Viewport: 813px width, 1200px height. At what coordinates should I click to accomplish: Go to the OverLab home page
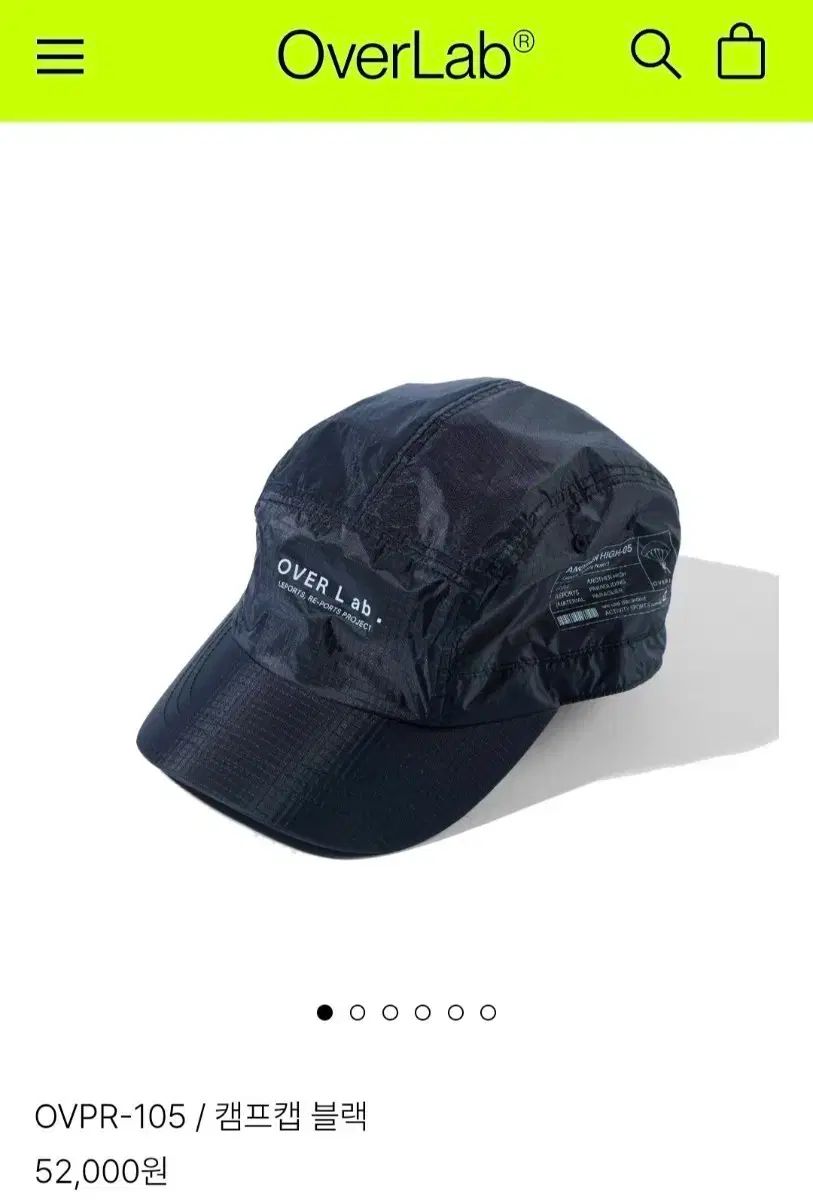pos(406,56)
